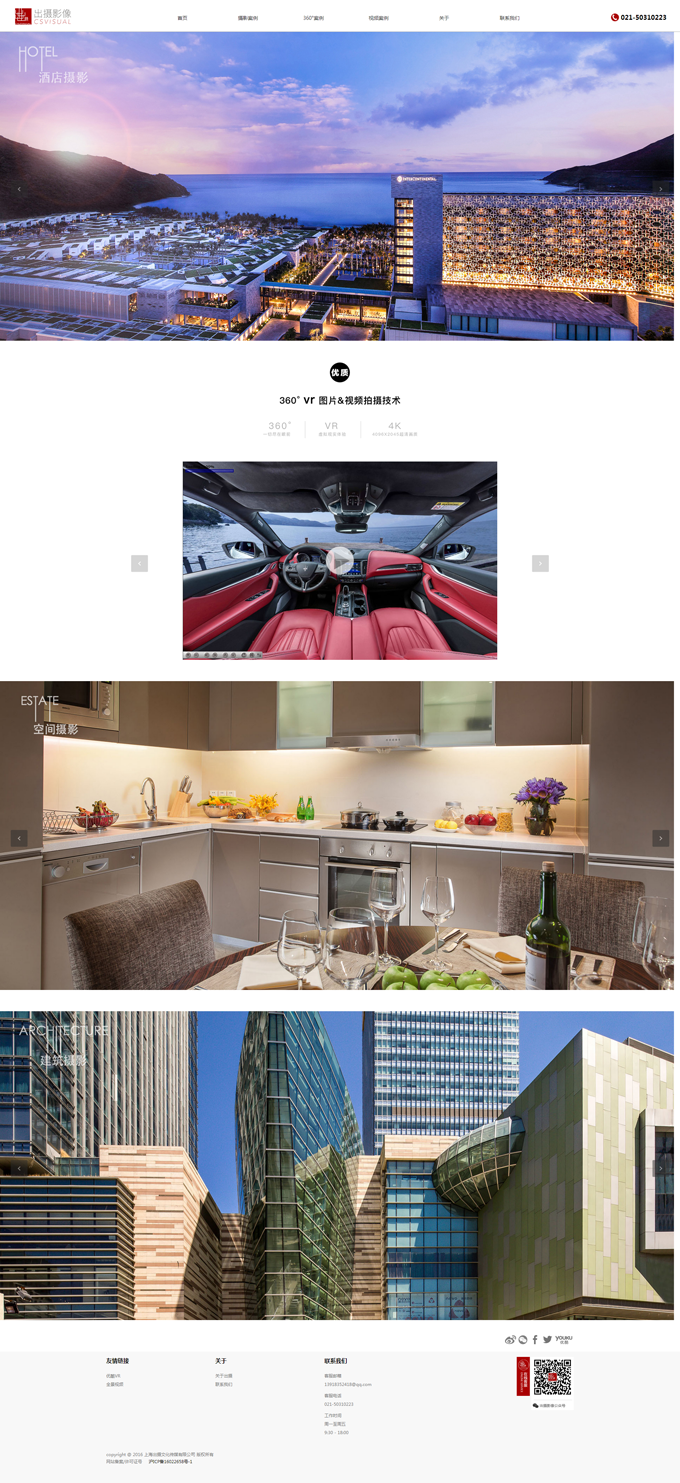Open 优酷VR friendly link in footer
Viewport: 680px width, 1483px height.
tap(113, 1376)
